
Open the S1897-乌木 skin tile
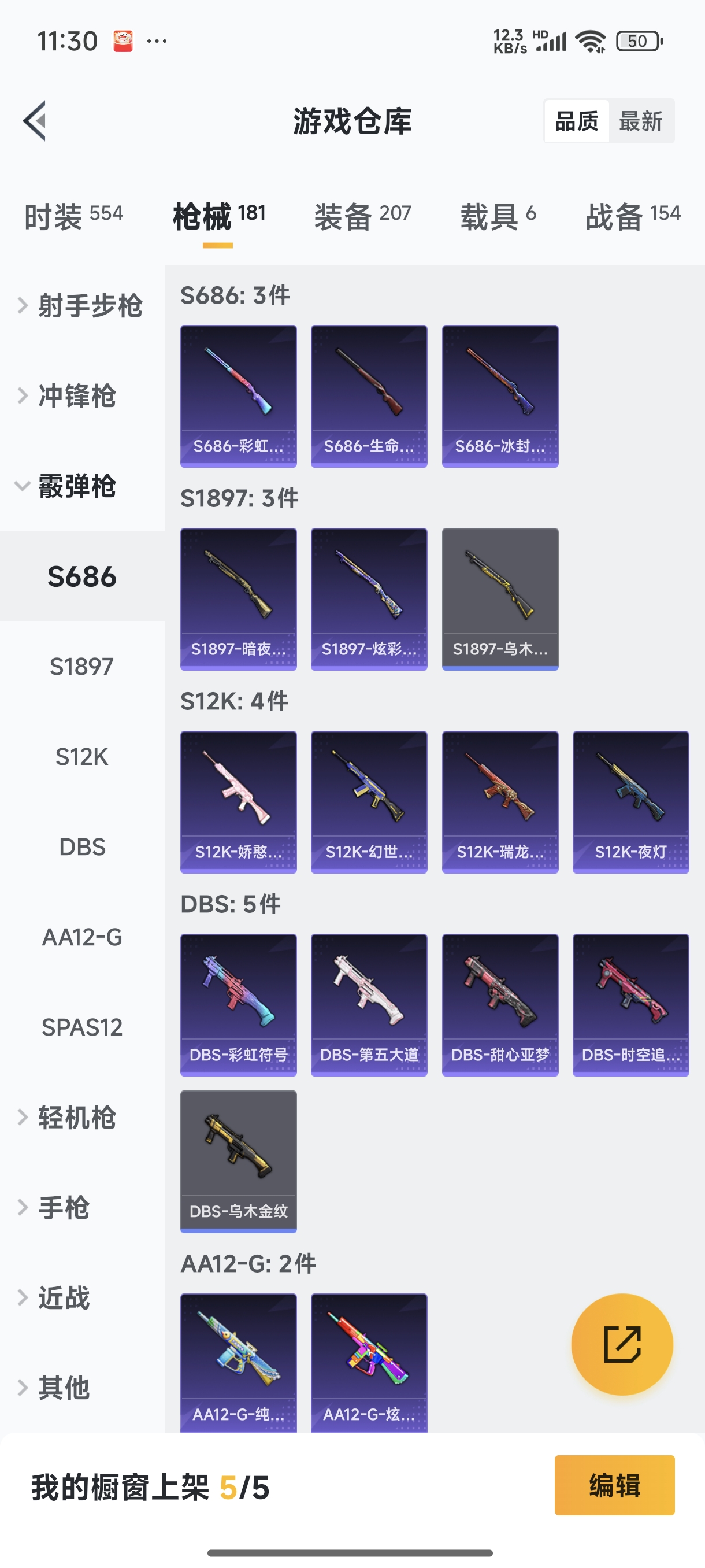click(500, 598)
